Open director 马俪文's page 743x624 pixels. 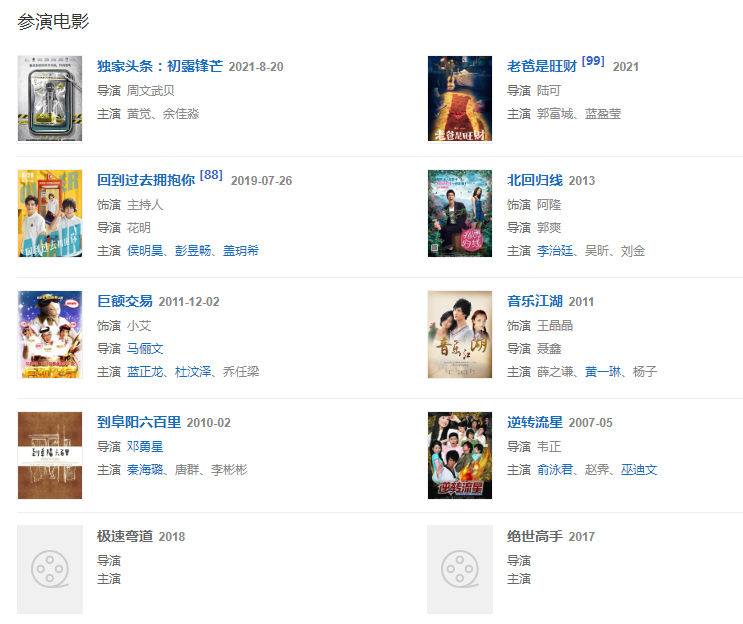145,349
